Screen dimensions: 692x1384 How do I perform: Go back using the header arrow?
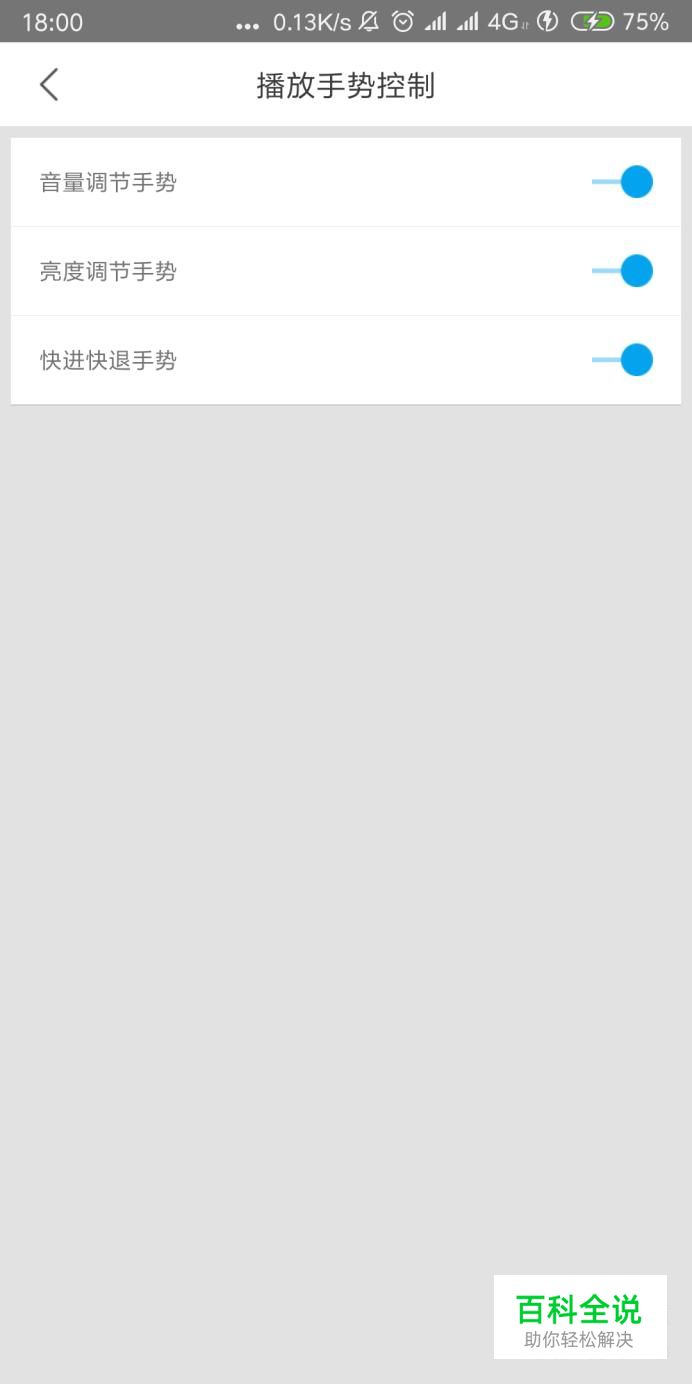49,85
